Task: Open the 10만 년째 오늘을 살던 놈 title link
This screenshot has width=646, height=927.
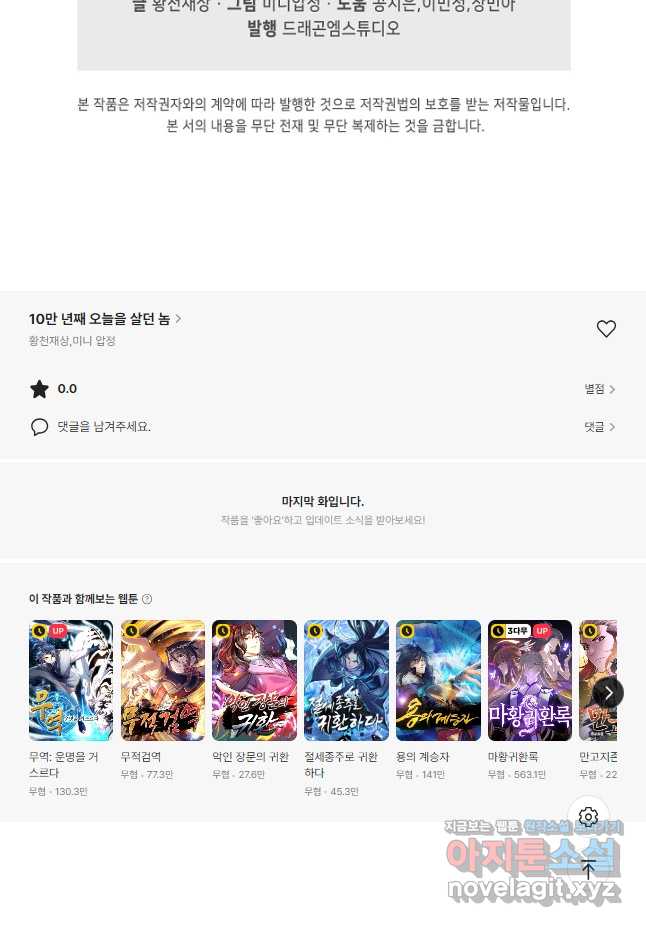Action: (x=105, y=319)
